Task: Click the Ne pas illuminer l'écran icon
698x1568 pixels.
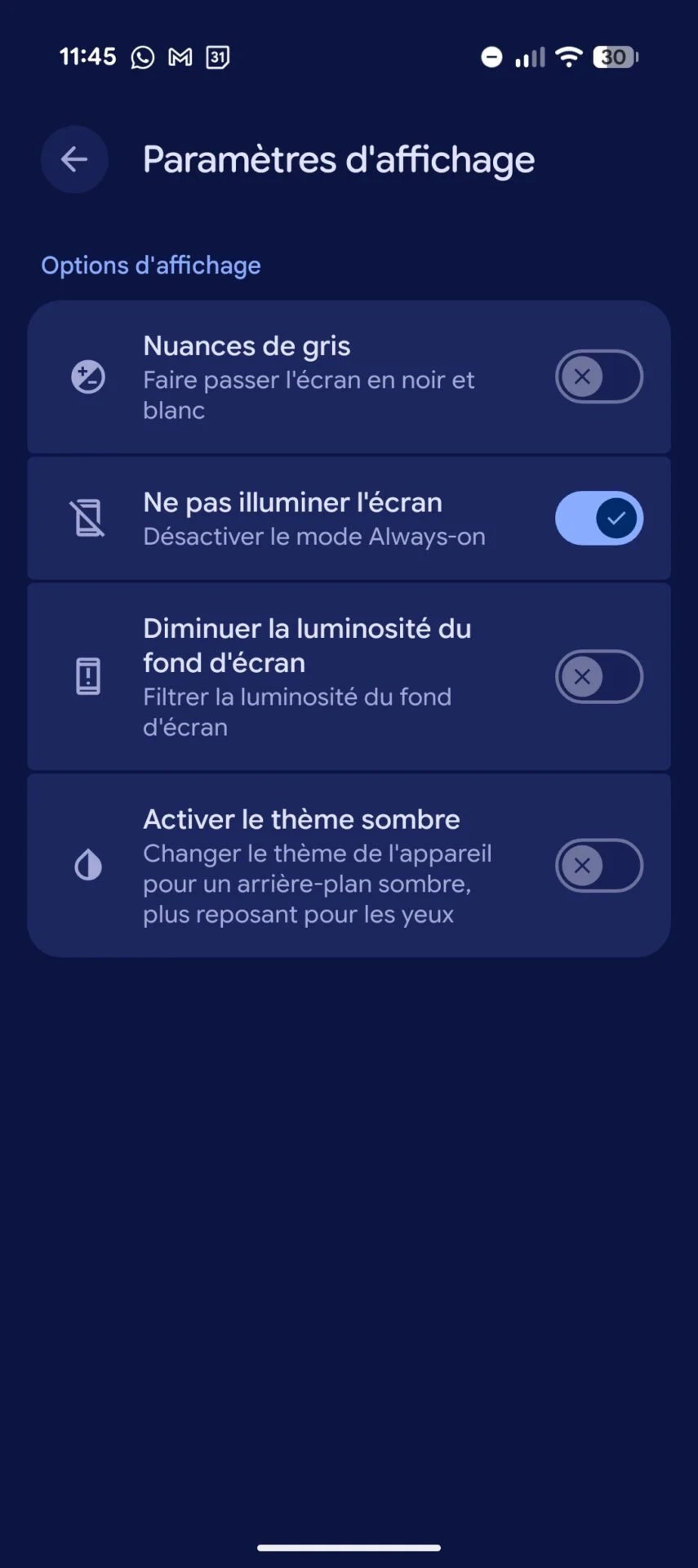Action: tap(87, 518)
